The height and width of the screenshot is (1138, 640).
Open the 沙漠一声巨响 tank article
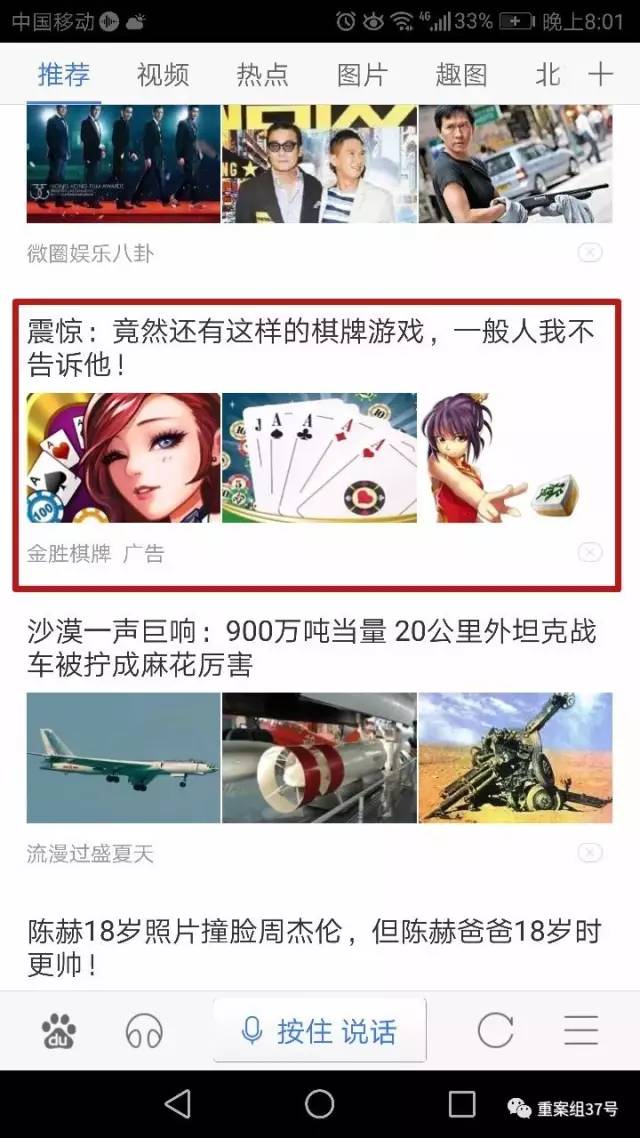pos(310,647)
